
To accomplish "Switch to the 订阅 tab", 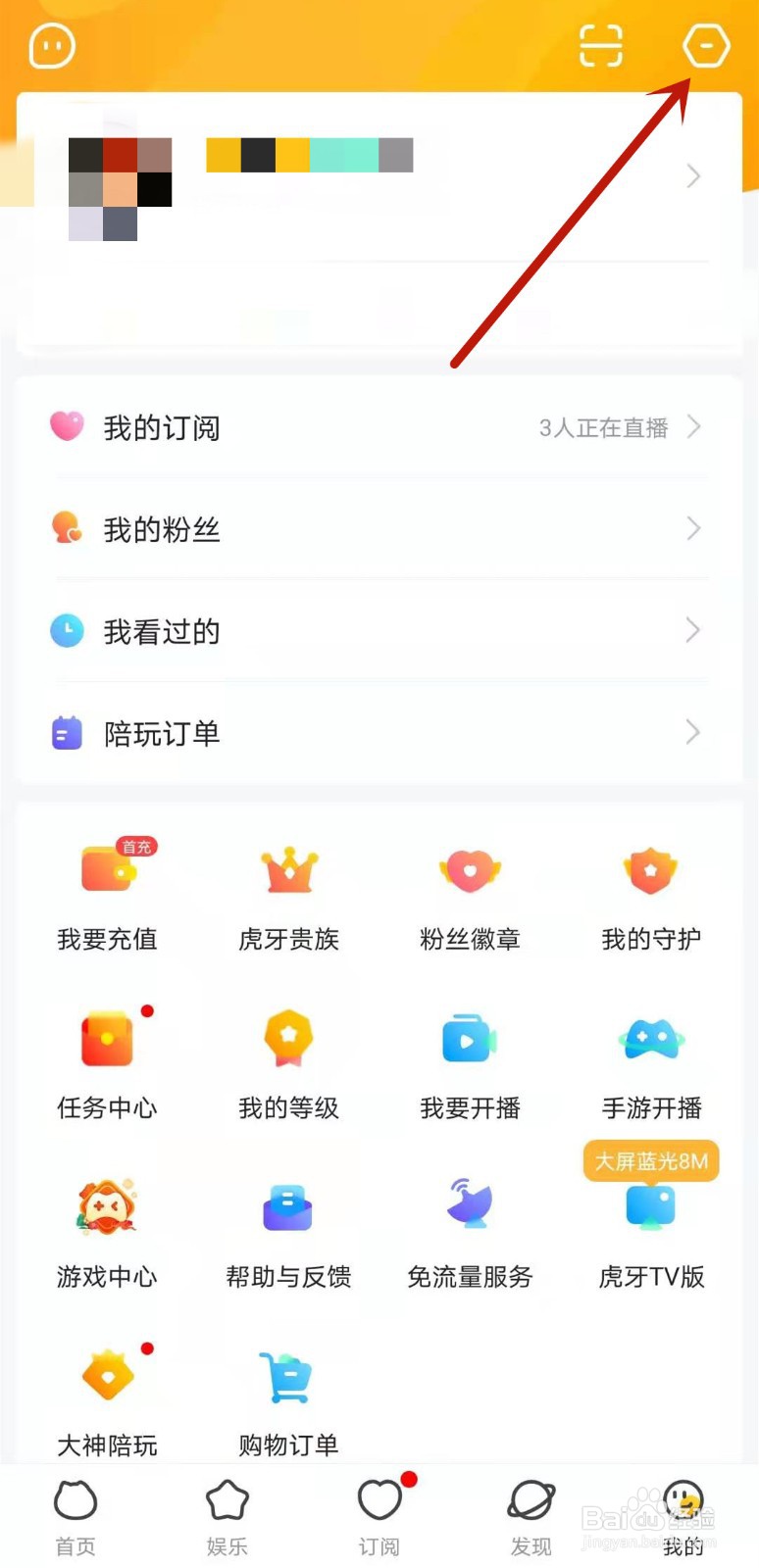I will [x=379, y=1518].
